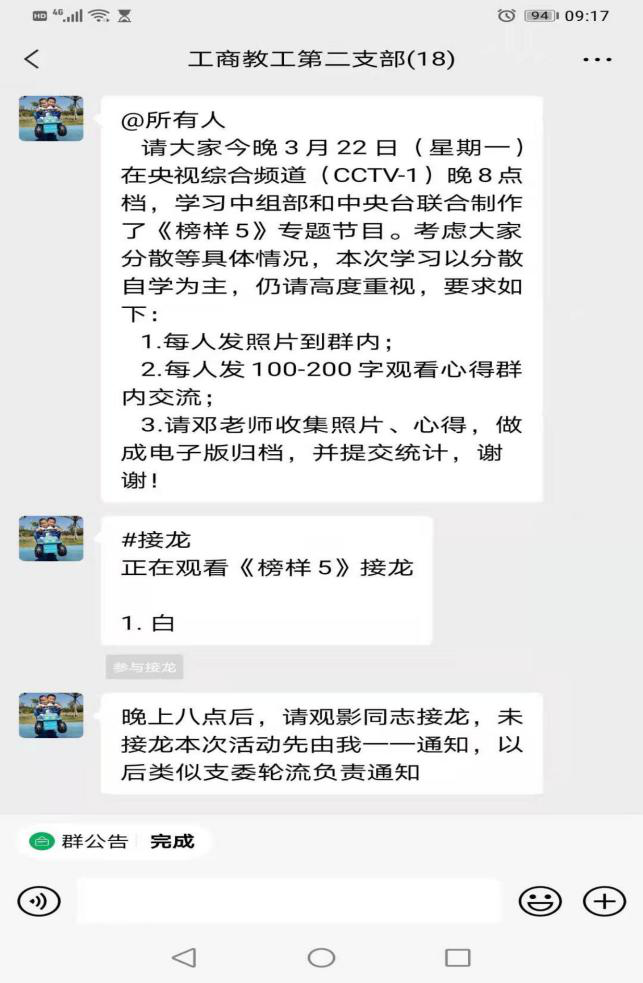Tap system home button
Screen dimensions: 643x983
tap(321, 957)
